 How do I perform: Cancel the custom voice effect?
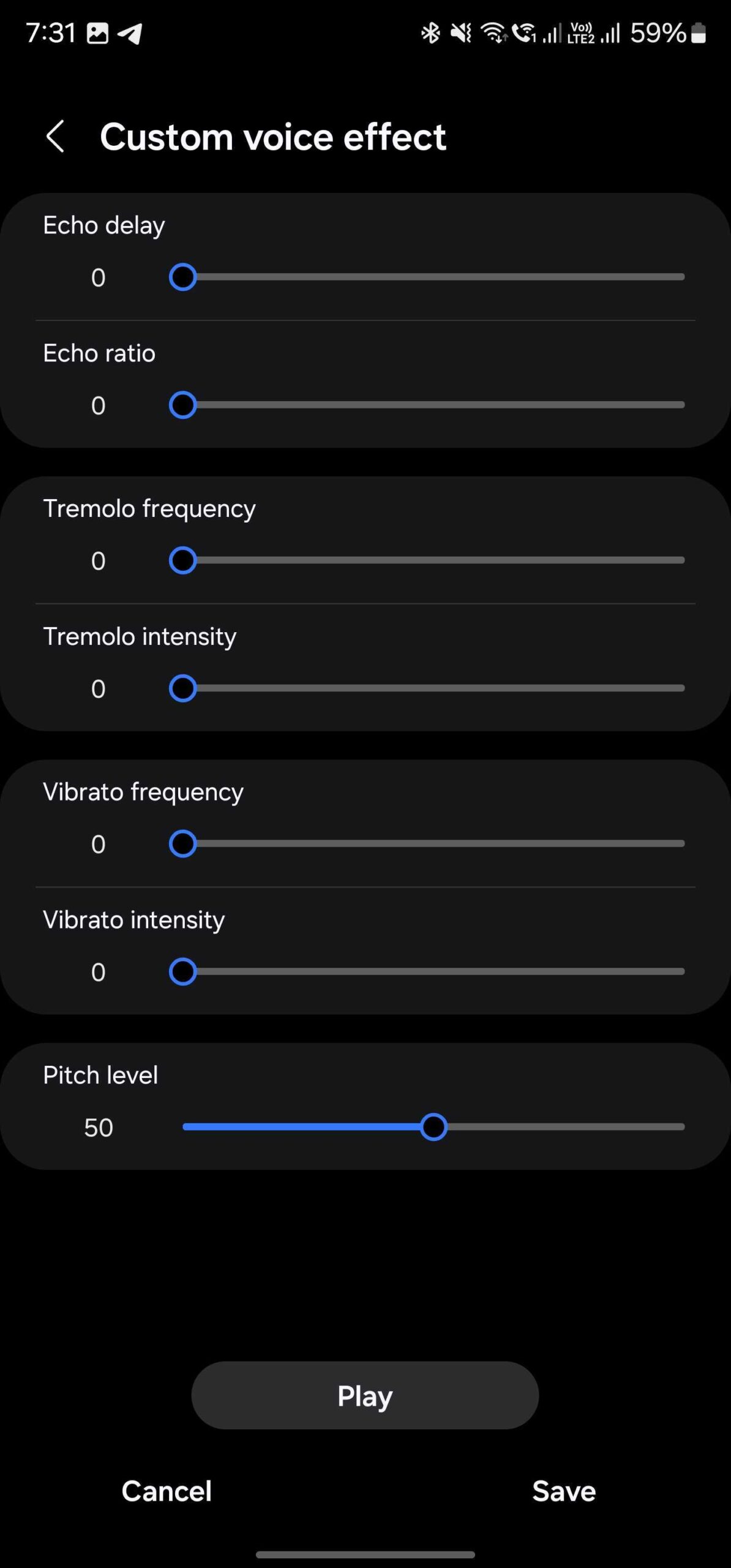[x=167, y=1491]
